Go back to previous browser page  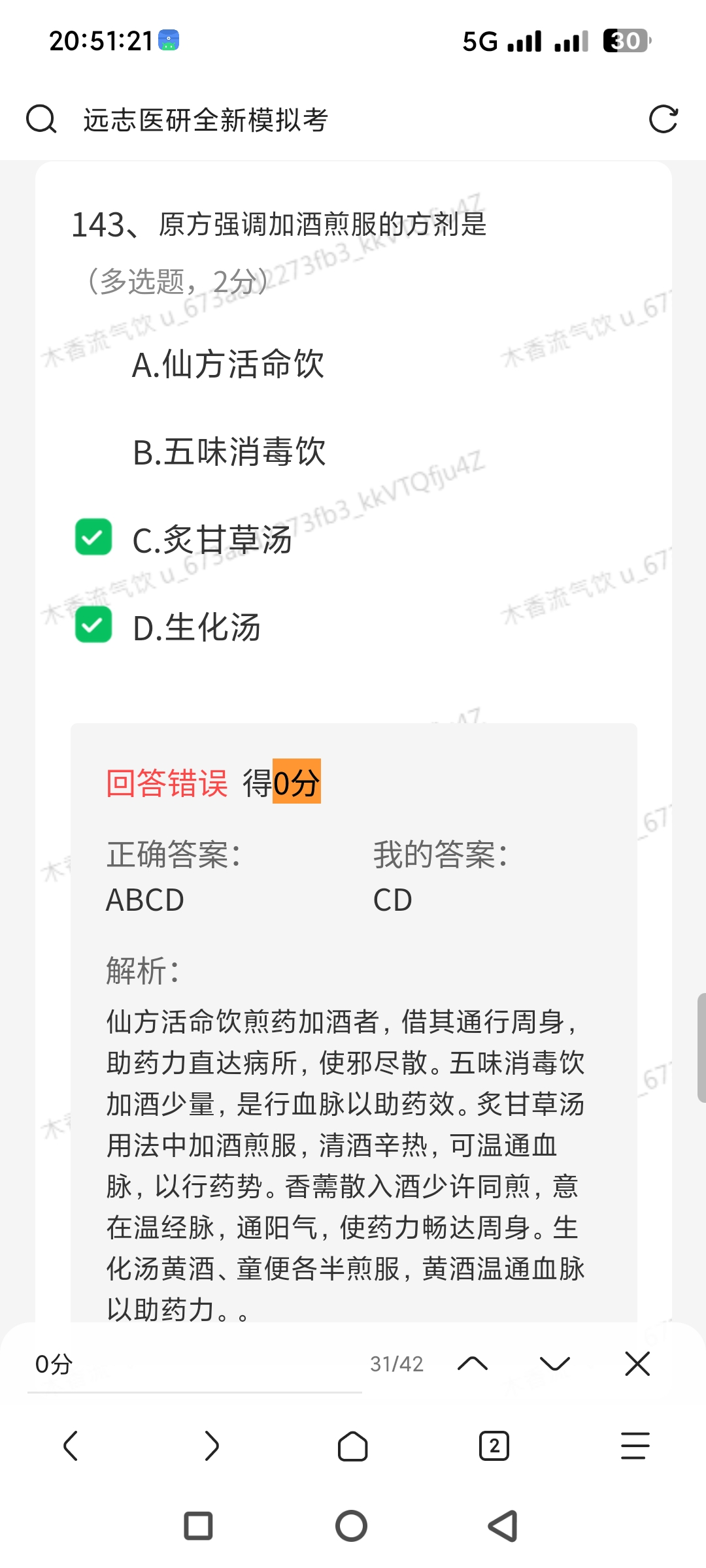click(x=71, y=1445)
